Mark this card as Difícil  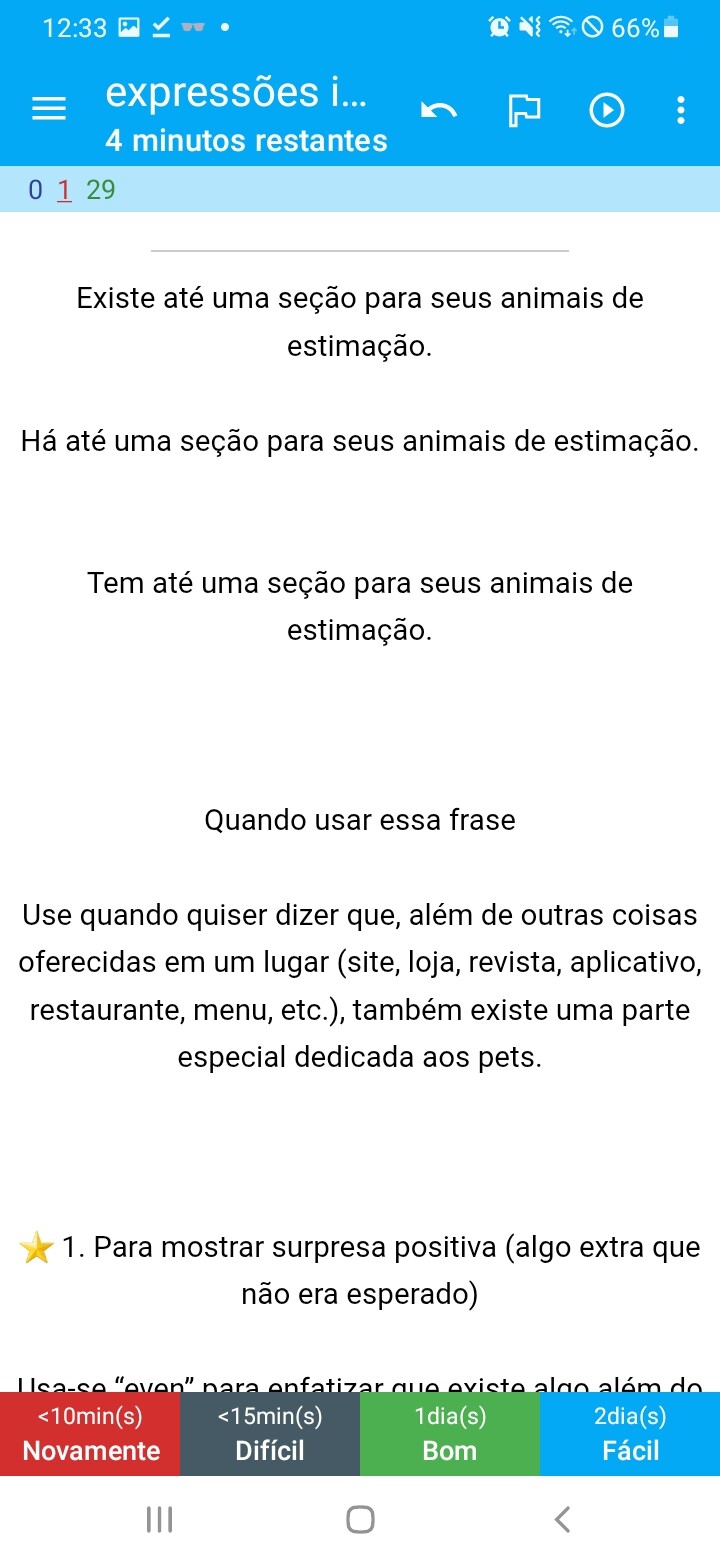pyautogui.click(x=270, y=1434)
